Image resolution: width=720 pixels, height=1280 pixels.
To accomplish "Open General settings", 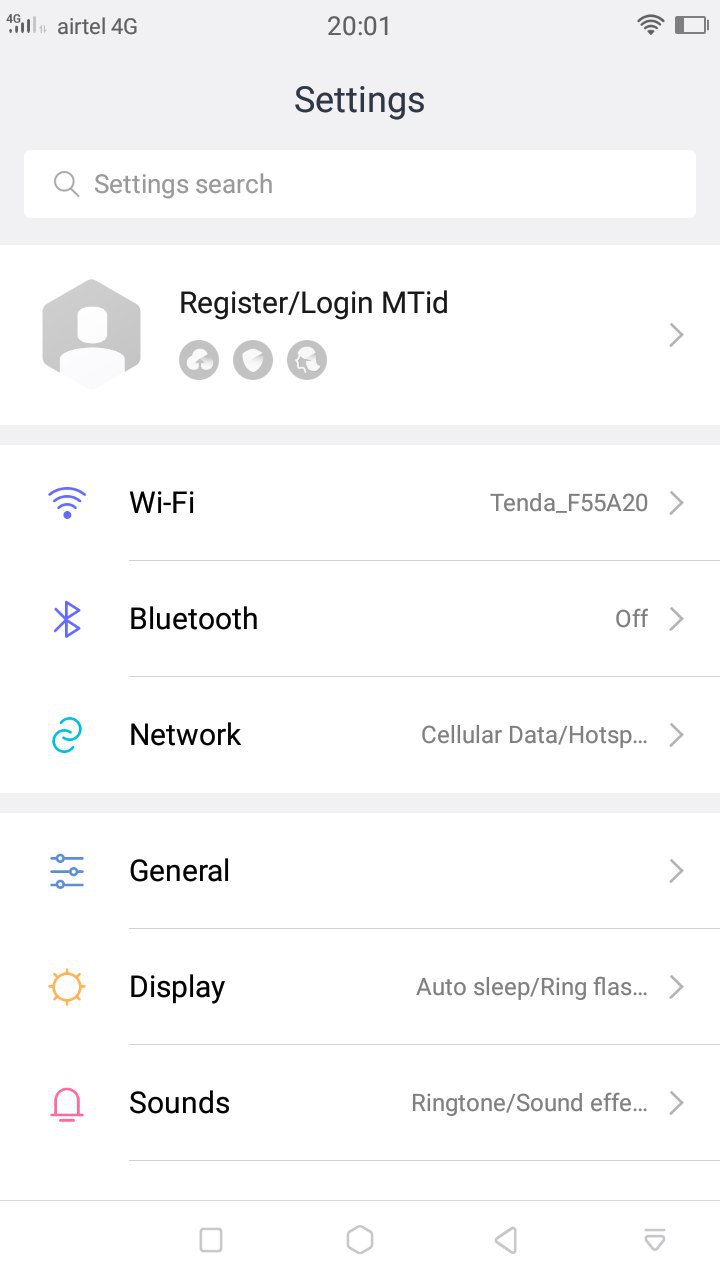I will [x=360, y=871].
